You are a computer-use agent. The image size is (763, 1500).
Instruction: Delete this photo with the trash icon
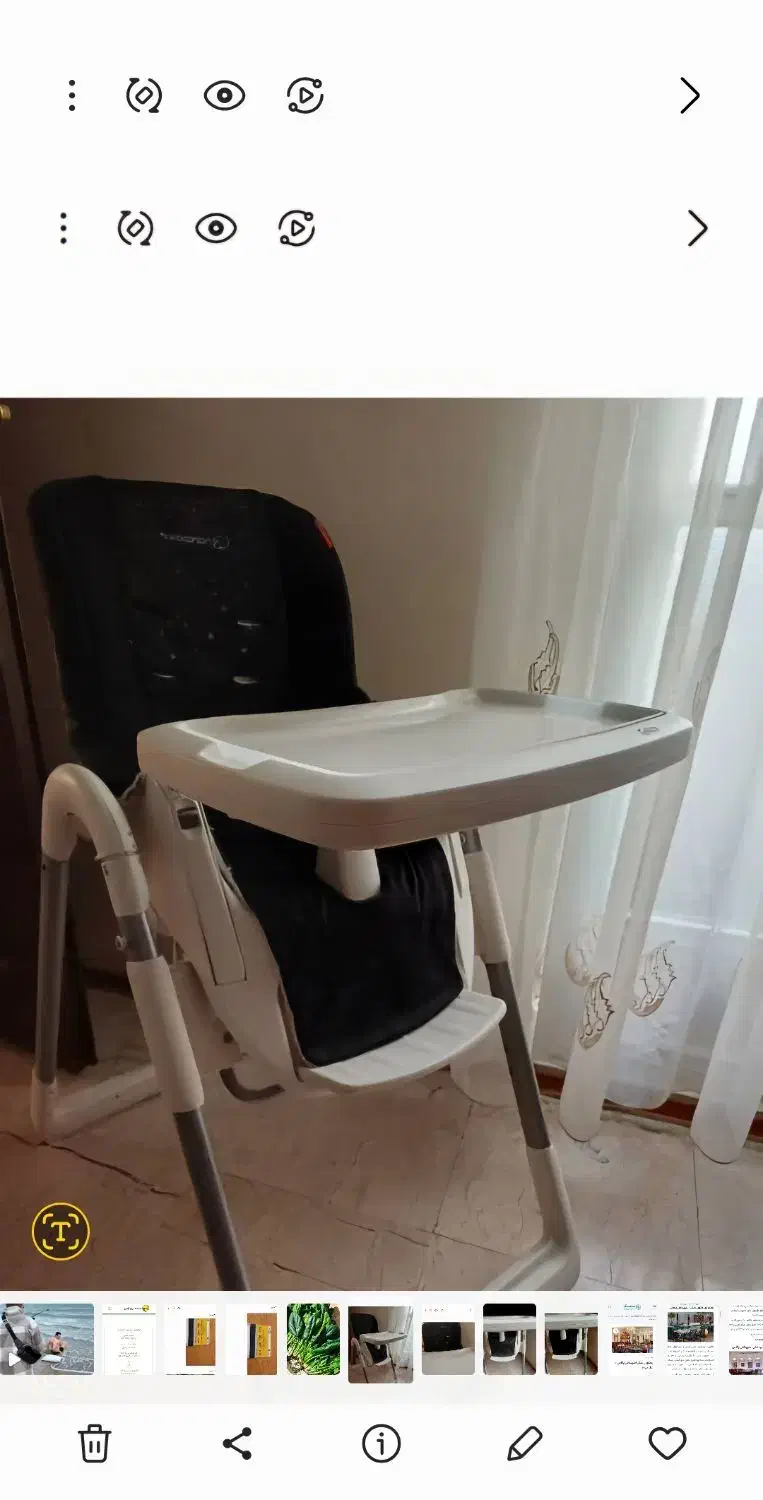pos(94,1444)
